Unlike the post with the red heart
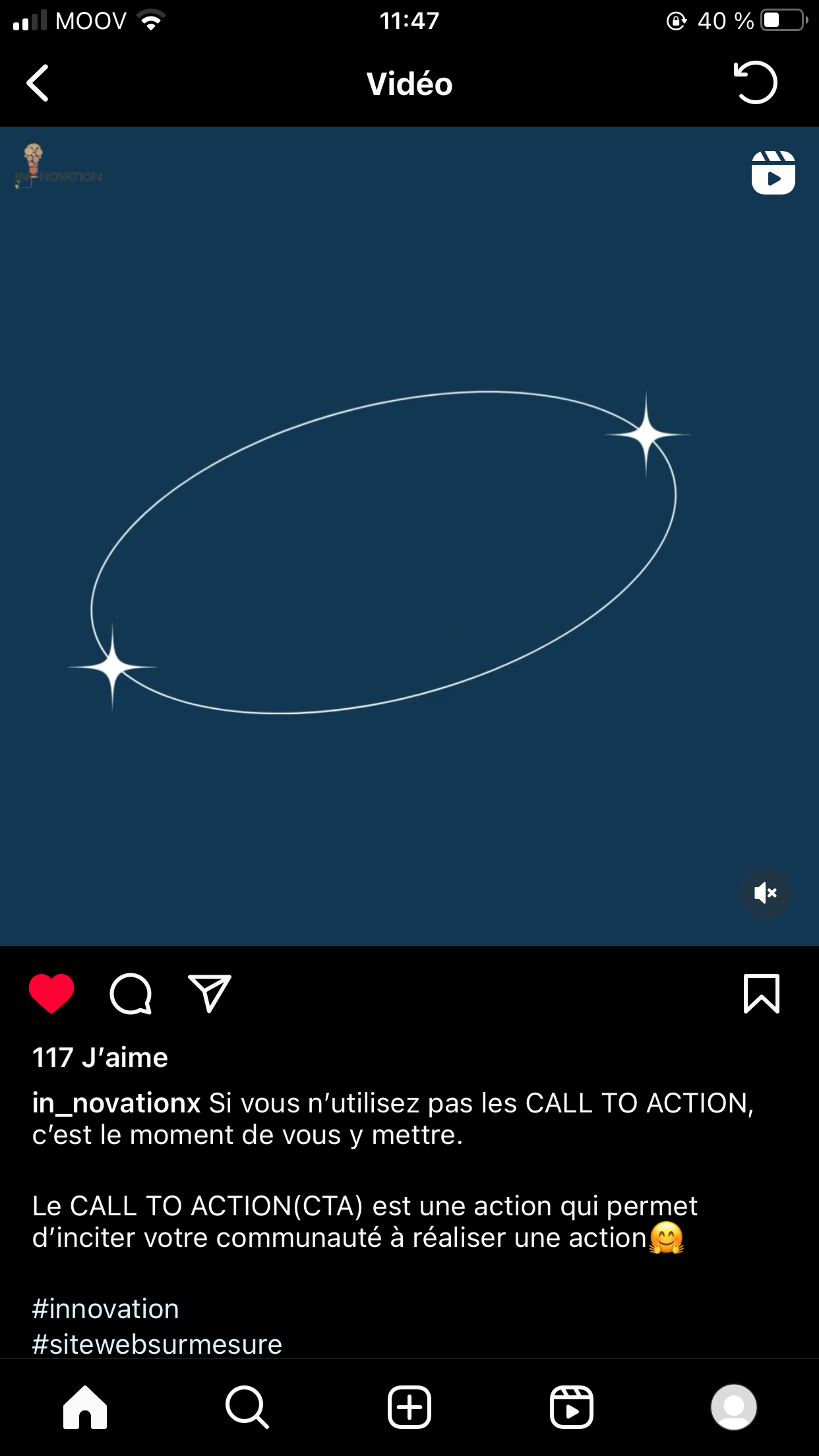The height and width of the screenshot is (1456, 819). tap(51, 993)
